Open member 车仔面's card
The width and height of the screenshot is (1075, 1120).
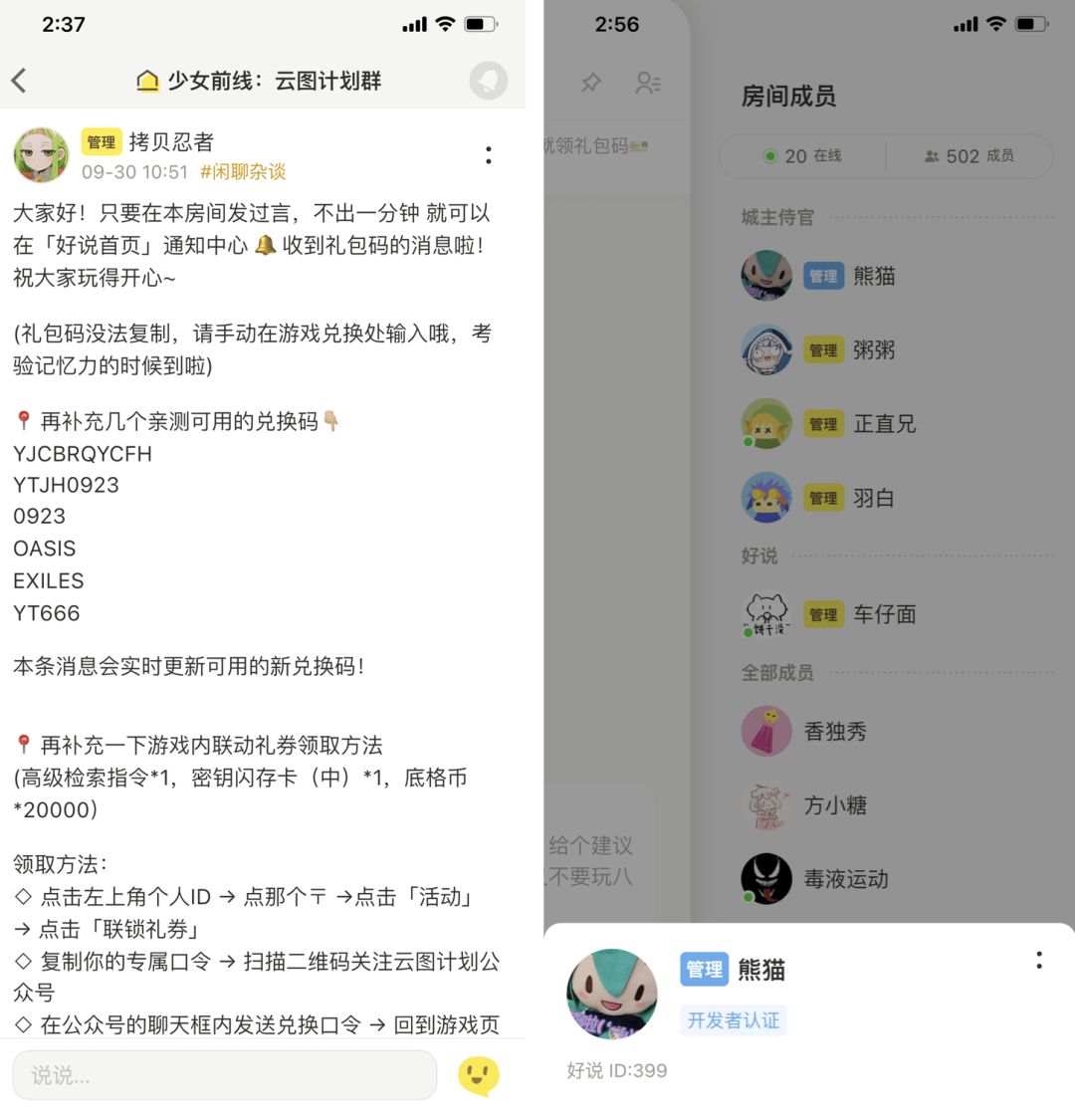point(883,614)
